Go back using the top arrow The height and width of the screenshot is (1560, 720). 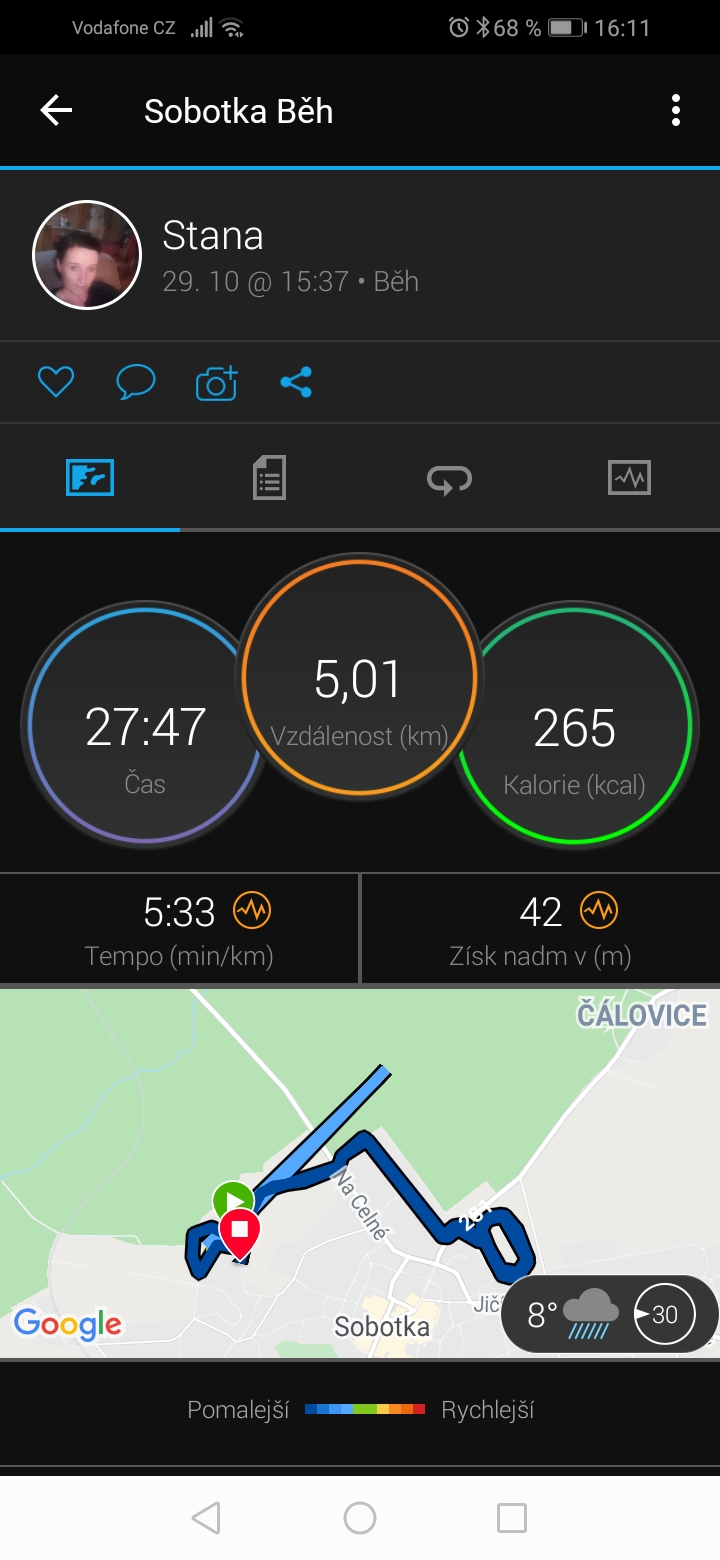click(56, 110)
